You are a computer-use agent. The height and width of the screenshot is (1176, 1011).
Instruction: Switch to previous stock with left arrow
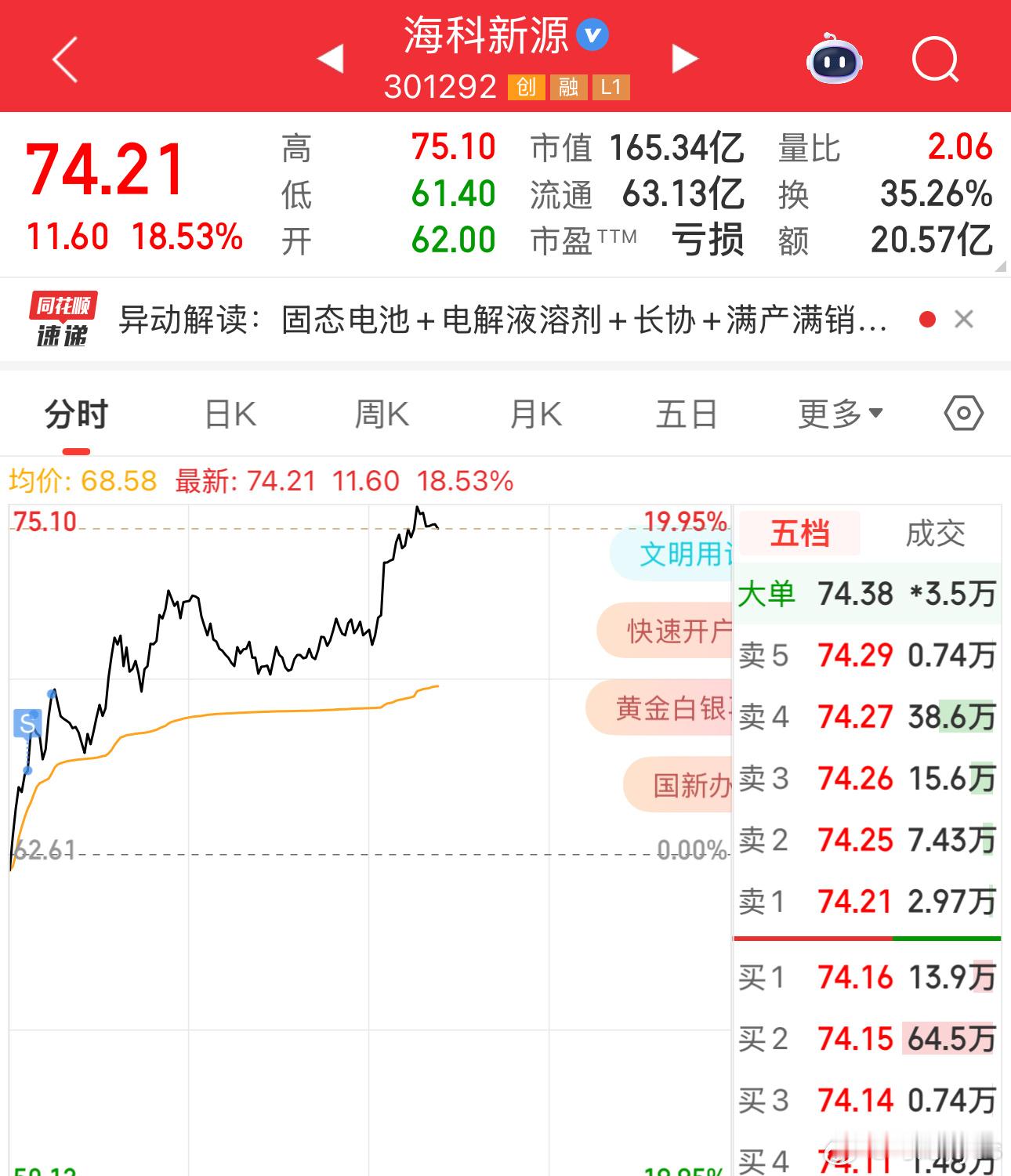pos(329,58)
